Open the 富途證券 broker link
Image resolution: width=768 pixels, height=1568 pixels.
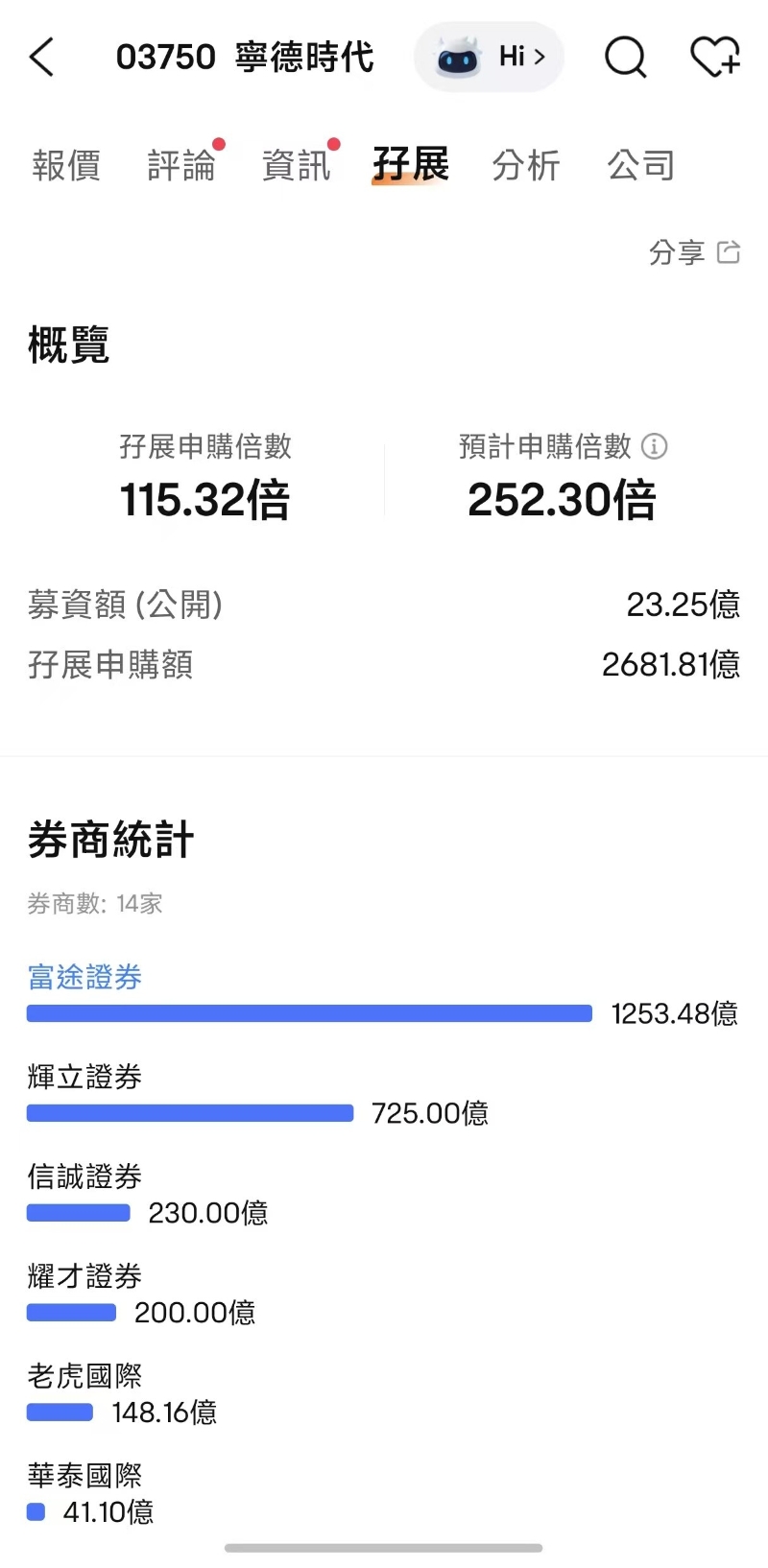tap(84, 977)
